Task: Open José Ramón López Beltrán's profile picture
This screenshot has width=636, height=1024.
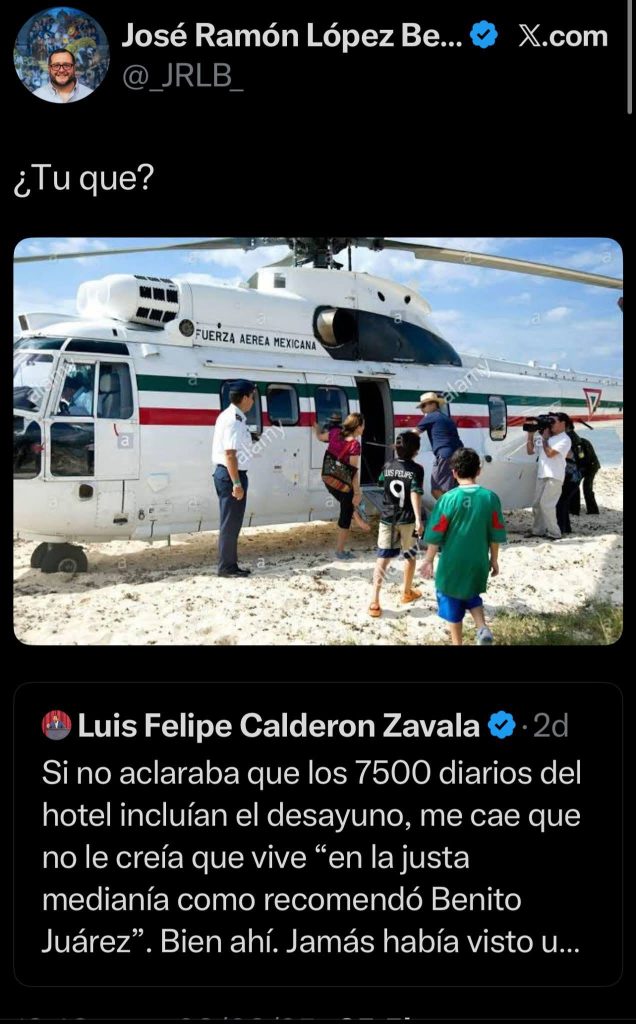Action: point(61,55)
